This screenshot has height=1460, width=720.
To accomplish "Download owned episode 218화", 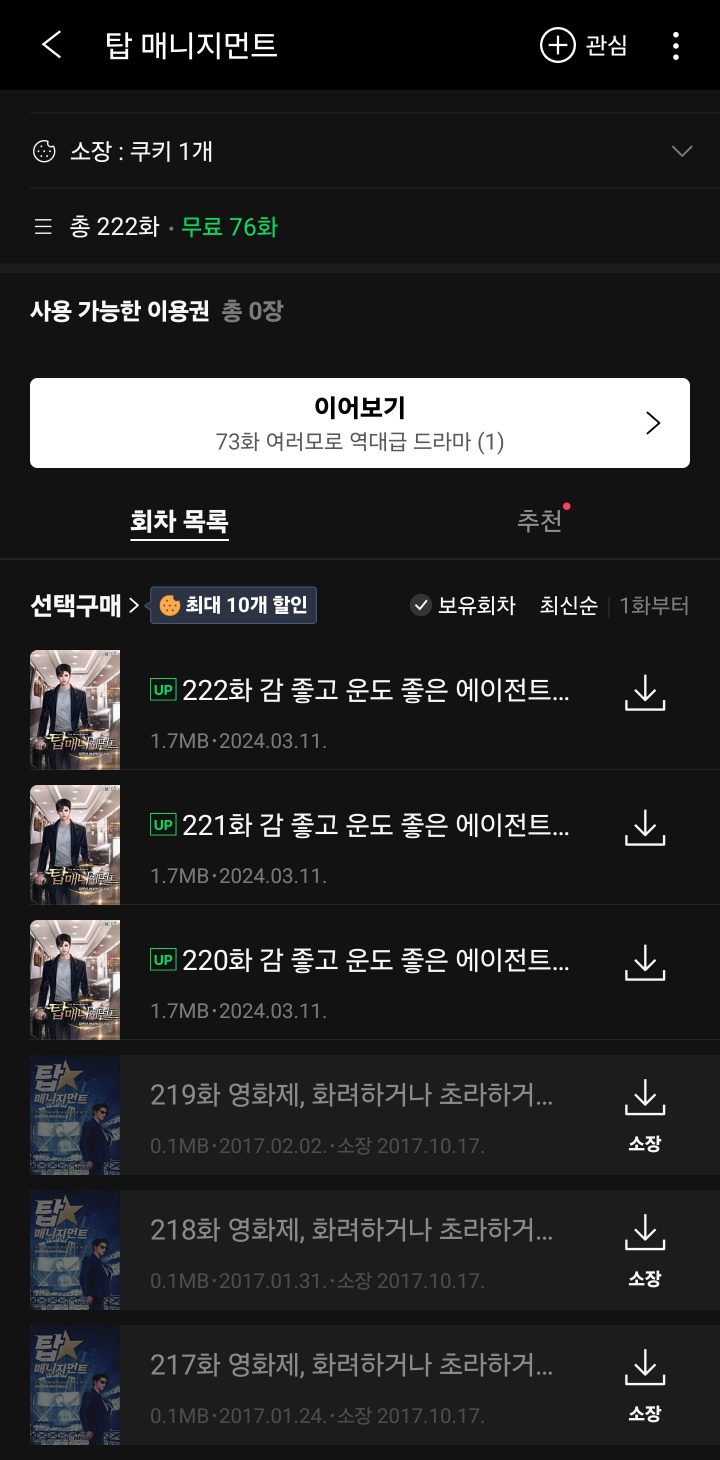I will point(645,1248).
